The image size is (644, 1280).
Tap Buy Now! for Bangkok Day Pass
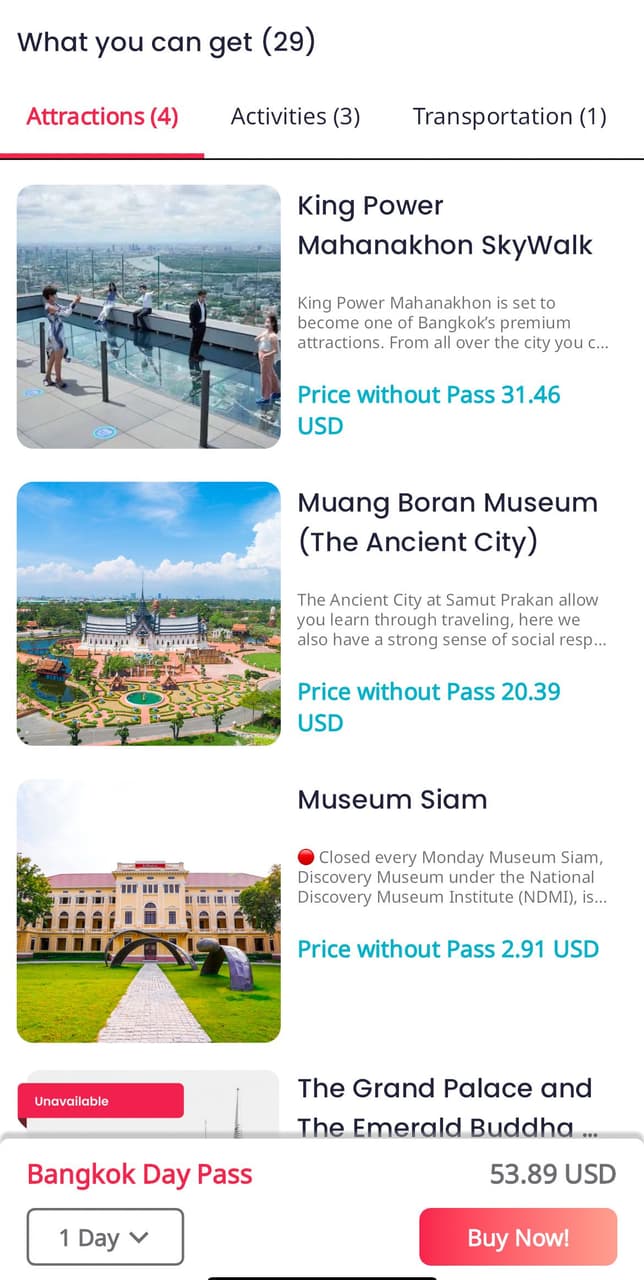518,1237
